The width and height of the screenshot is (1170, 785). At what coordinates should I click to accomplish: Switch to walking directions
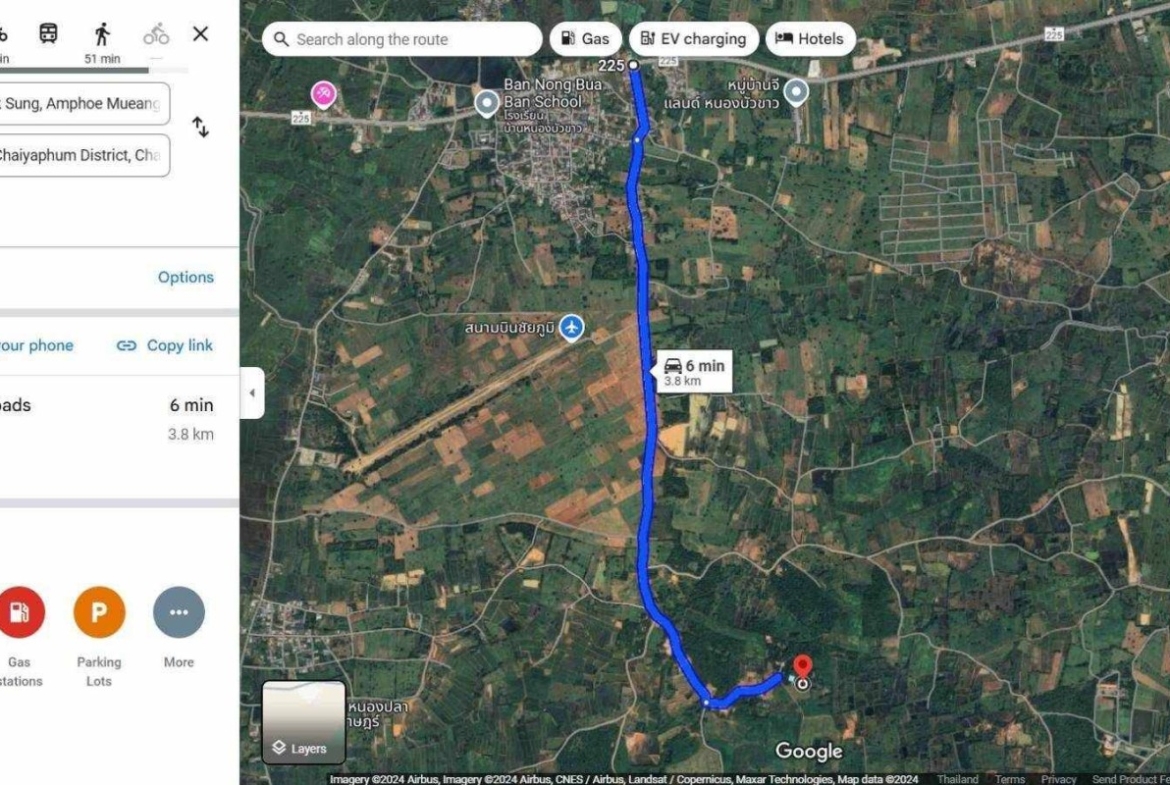(102, 34)
